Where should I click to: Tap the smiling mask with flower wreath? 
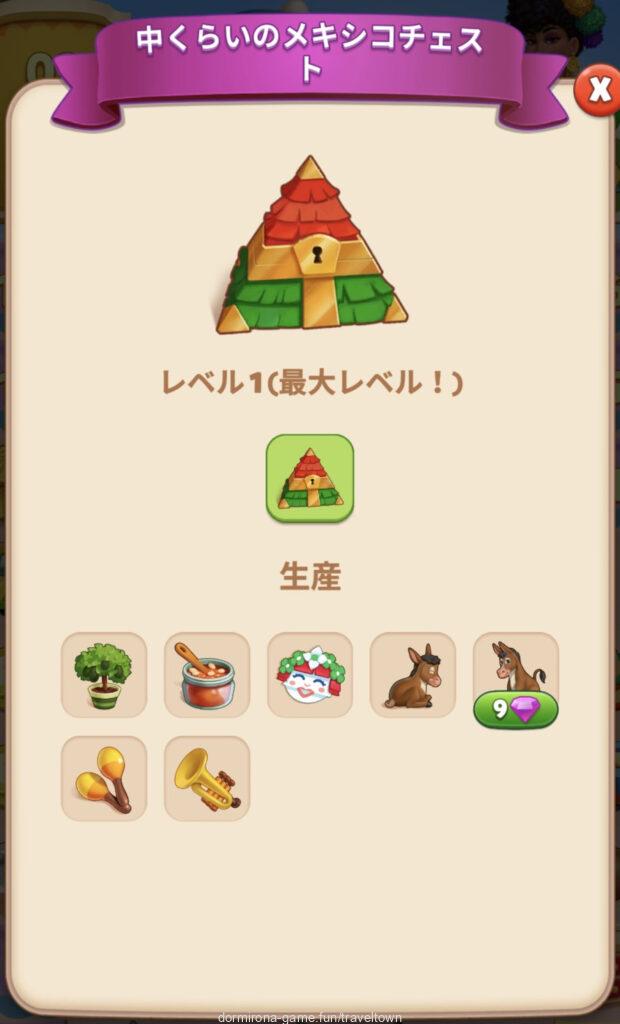click(x=310, y=675)
